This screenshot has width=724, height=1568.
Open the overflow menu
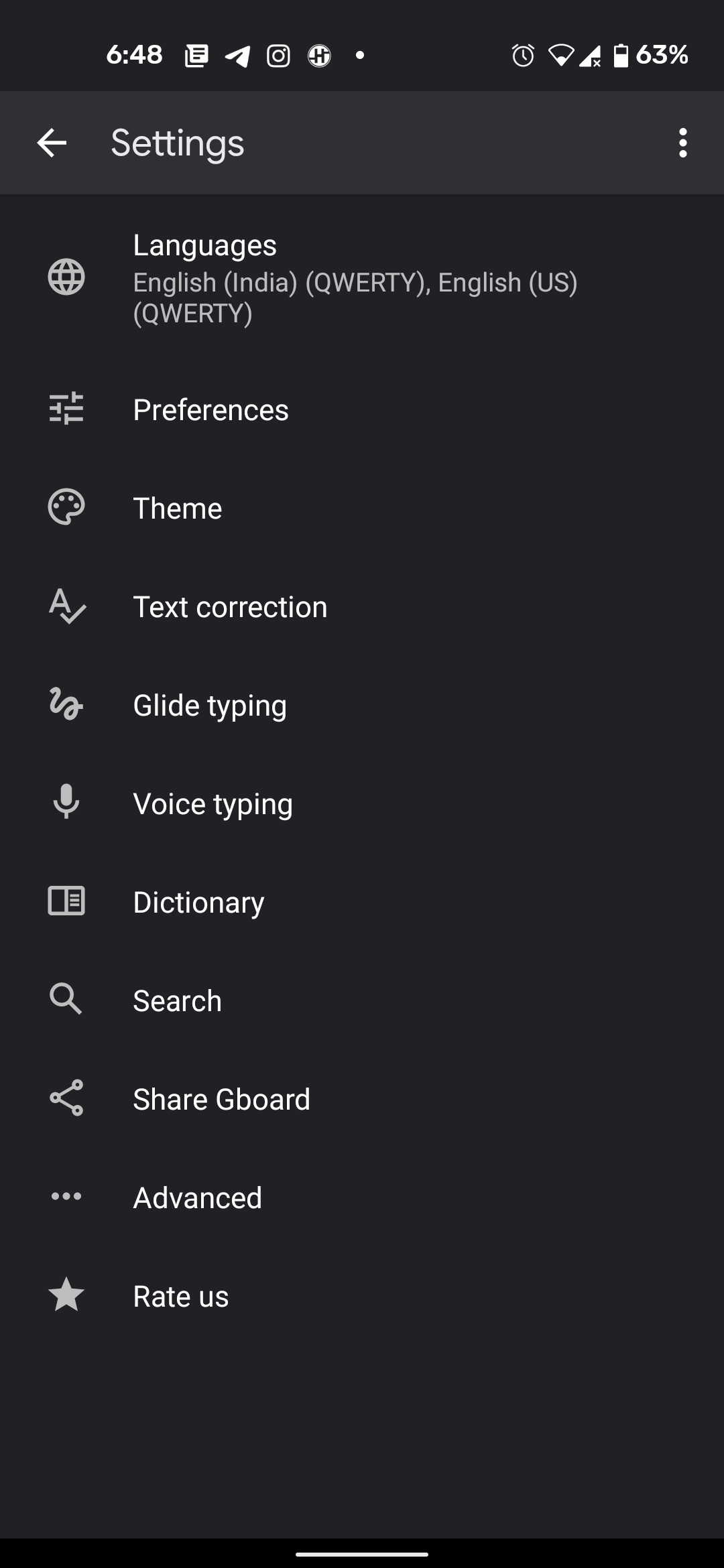[682, 143]
